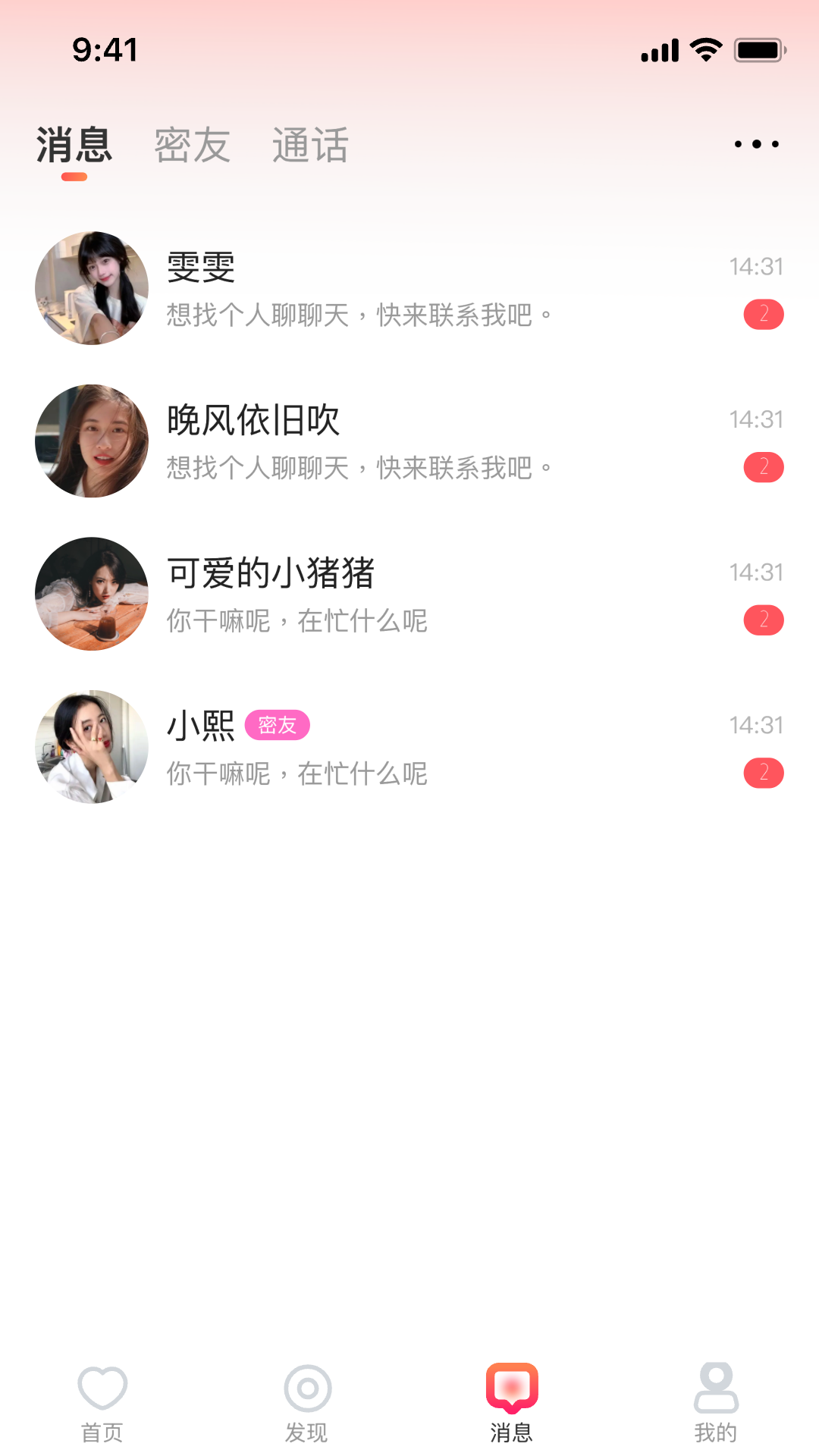Tap the 密友 badge next to 小熙
This screenshot has height=1456, width=819.
point(278,726)
